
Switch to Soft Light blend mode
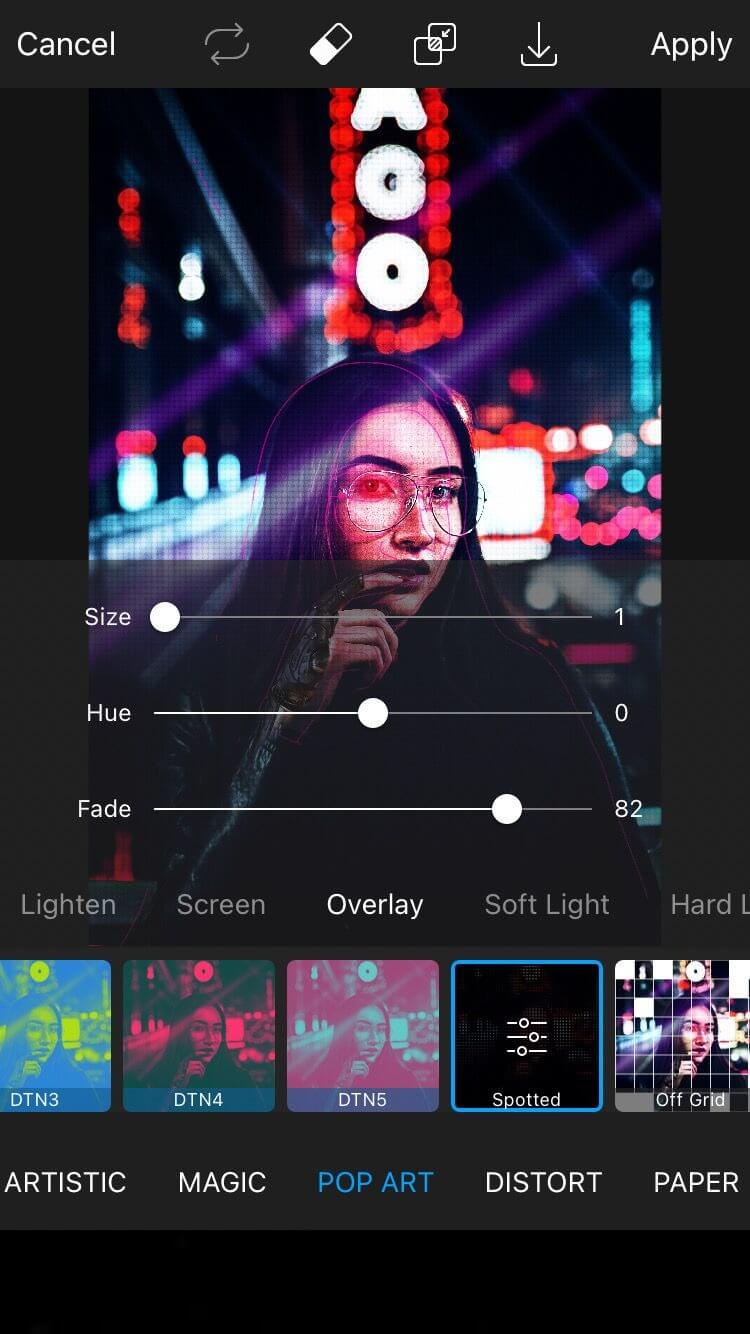(547, 905)
